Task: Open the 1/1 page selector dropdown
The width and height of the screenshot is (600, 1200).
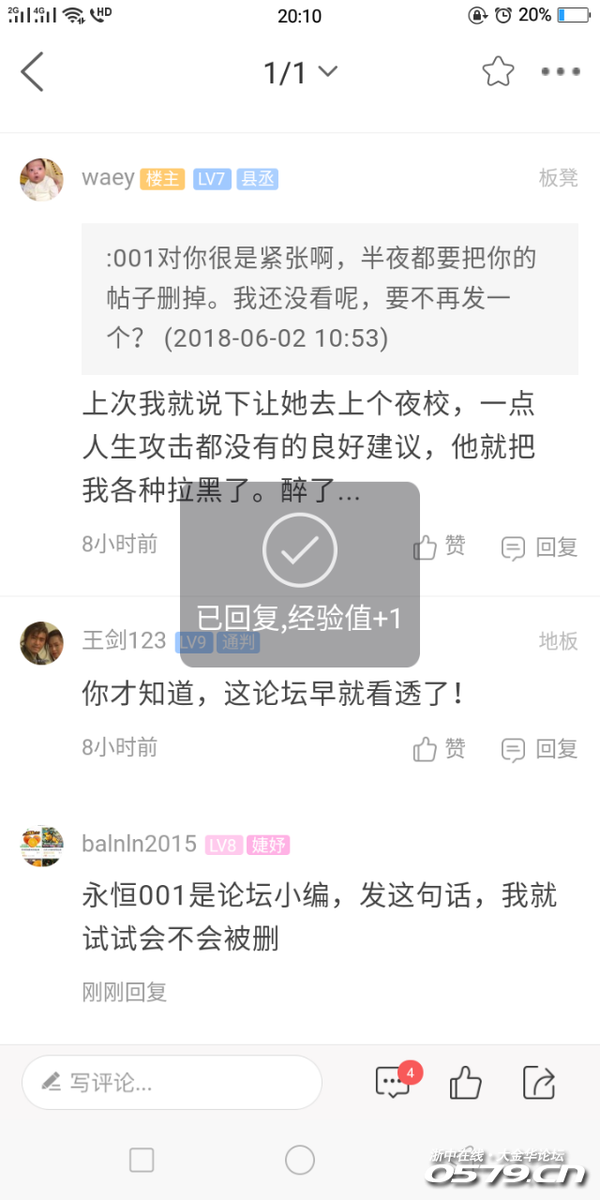Action: (x=300, y=72)
